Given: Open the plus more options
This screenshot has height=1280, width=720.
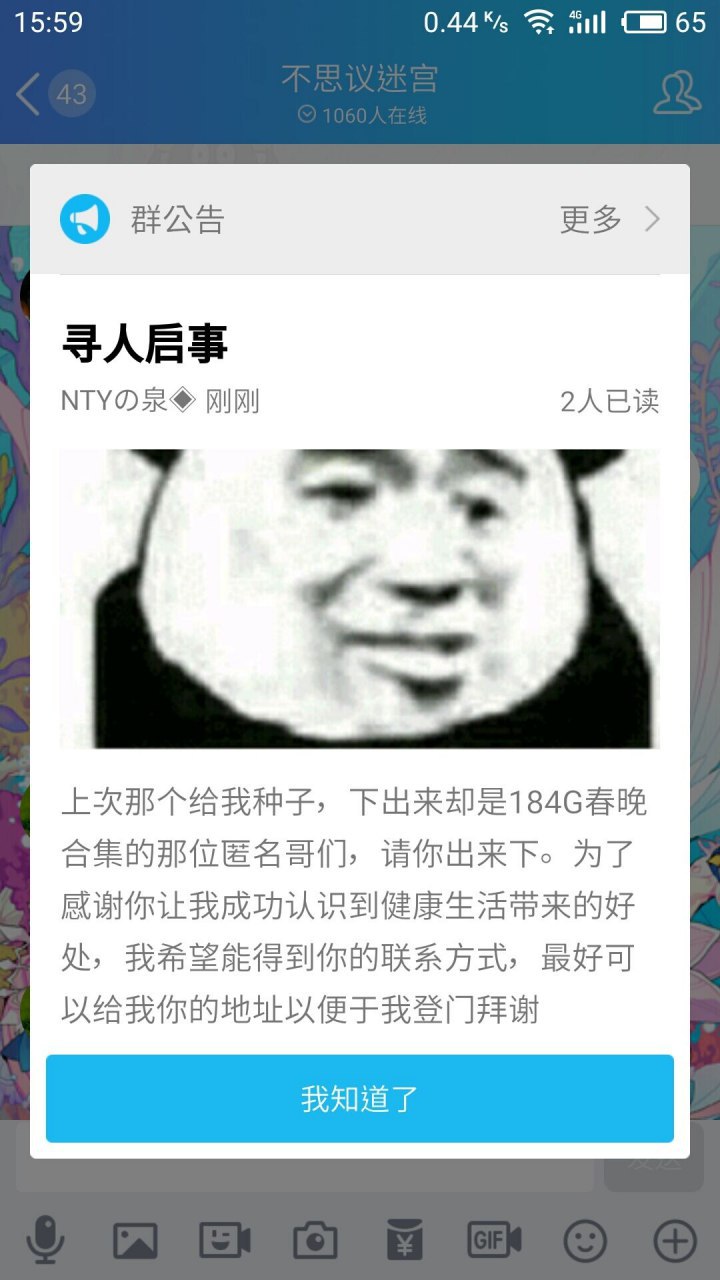Looking at the screenshot, I should [x=675, y=1241].
